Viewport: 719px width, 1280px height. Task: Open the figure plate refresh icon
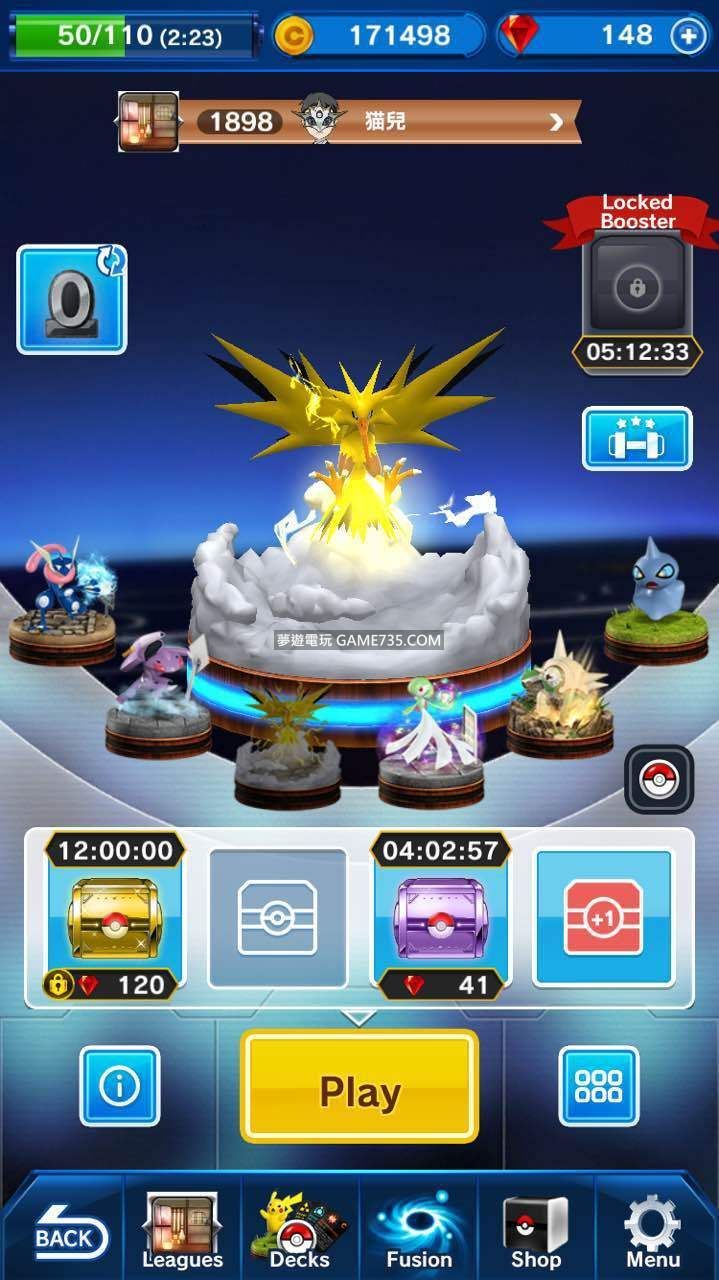point(72,300)
